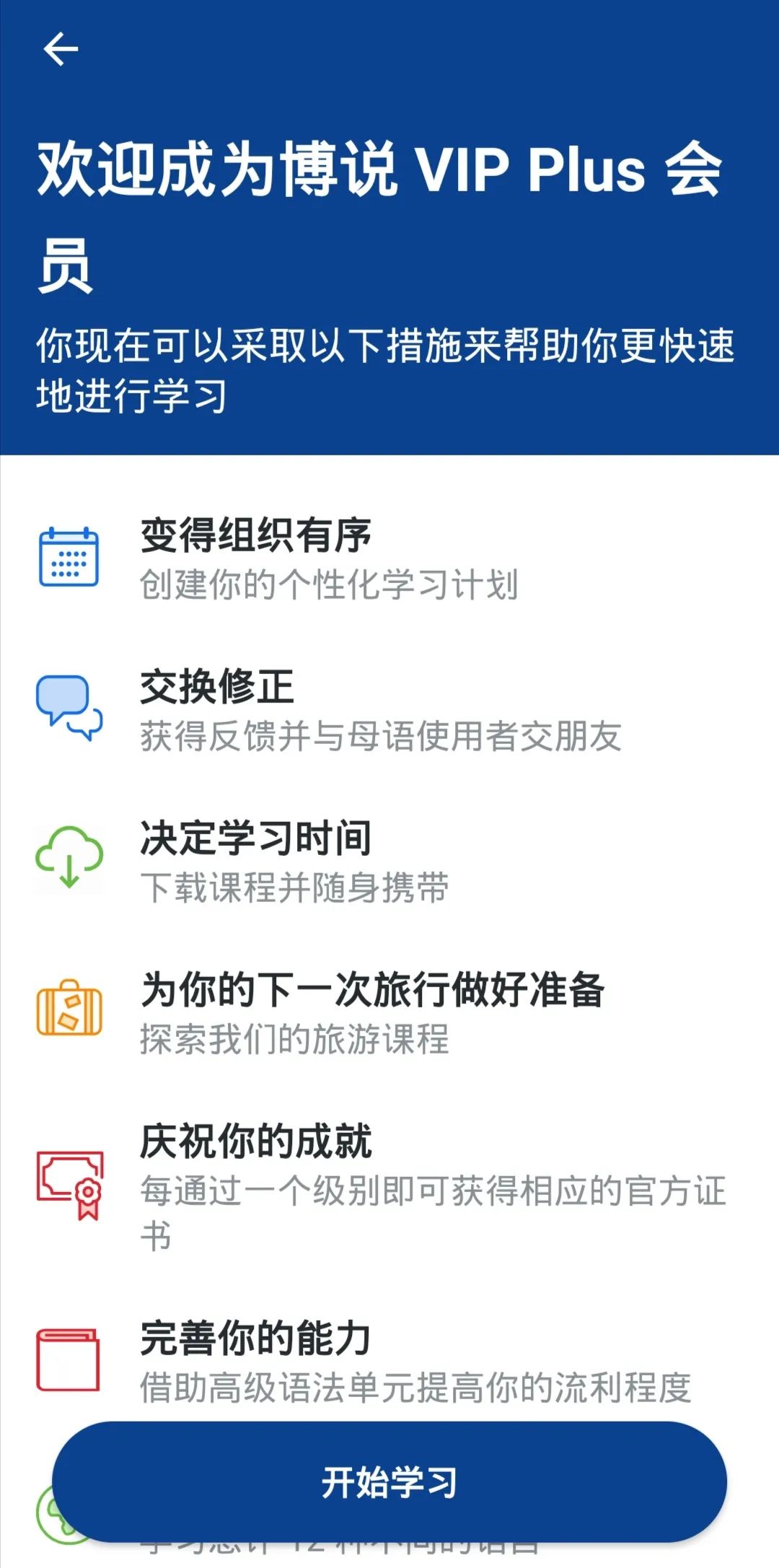Go back using the top-left arrow

(61, 49)
